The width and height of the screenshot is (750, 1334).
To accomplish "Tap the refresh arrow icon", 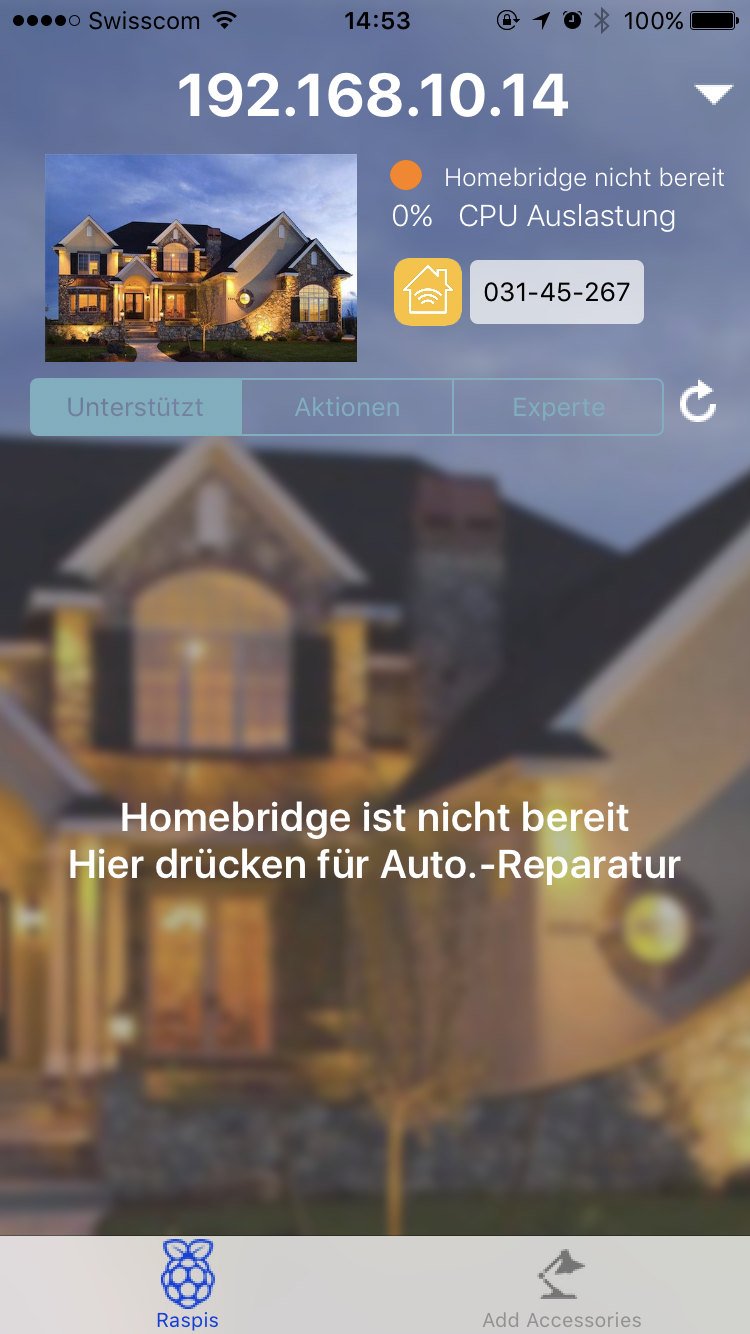I will pyautogui.click(x=698, y=405).
